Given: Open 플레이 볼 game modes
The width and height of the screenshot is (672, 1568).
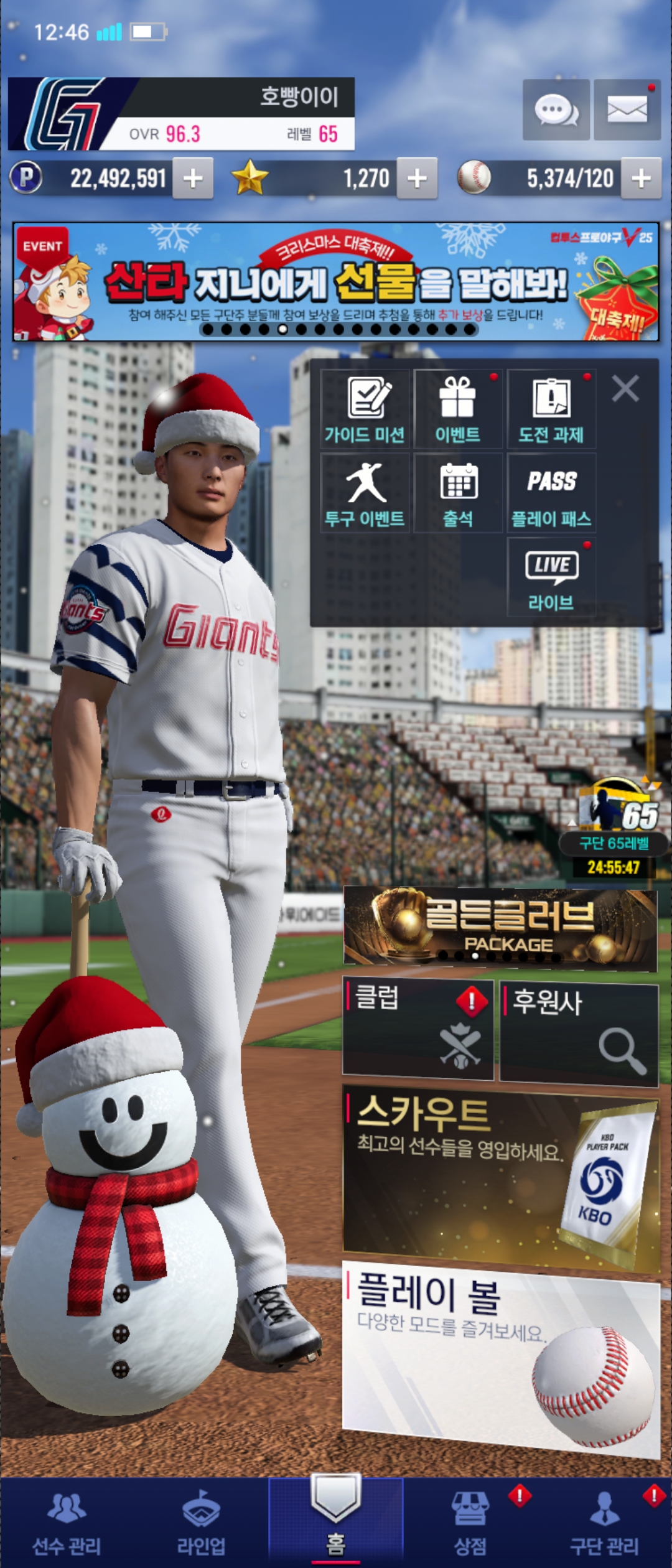Looking at the screenshot, I should pyautogui.click(x=500, y=1356).
